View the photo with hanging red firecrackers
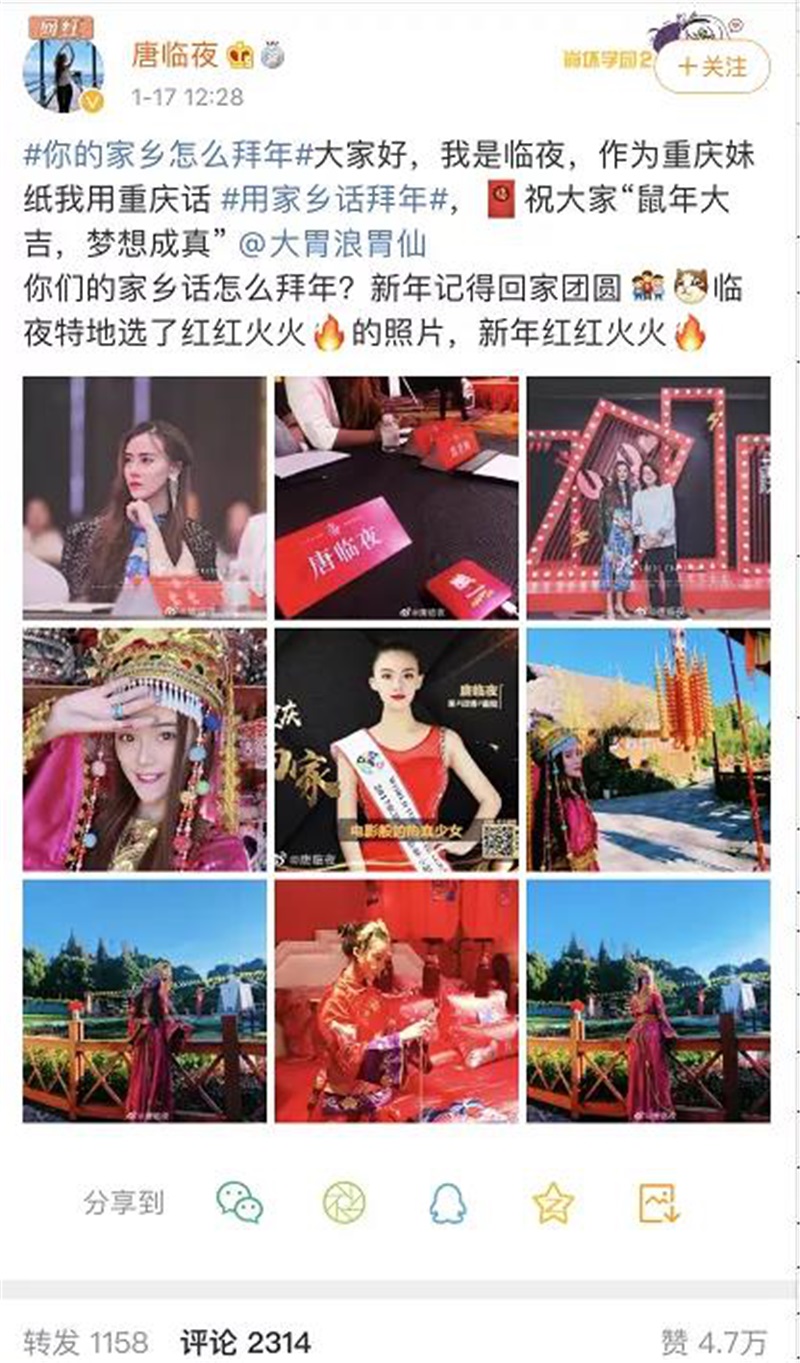Image resolution: width=800 pixels, height=1363 pixels. tap(648, 750)
